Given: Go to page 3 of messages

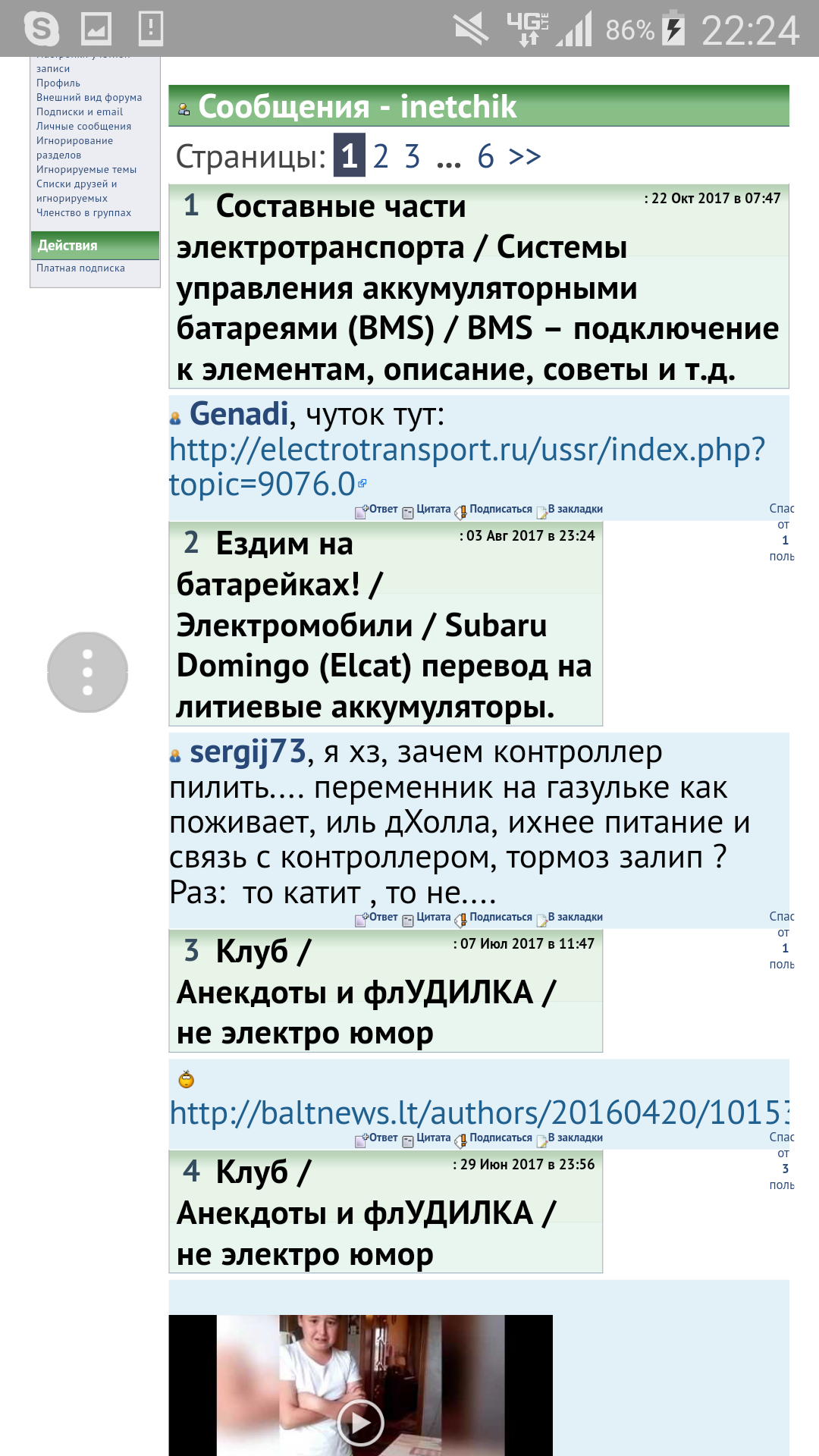Looking at the screenshot, I should (x=412, y=156).
